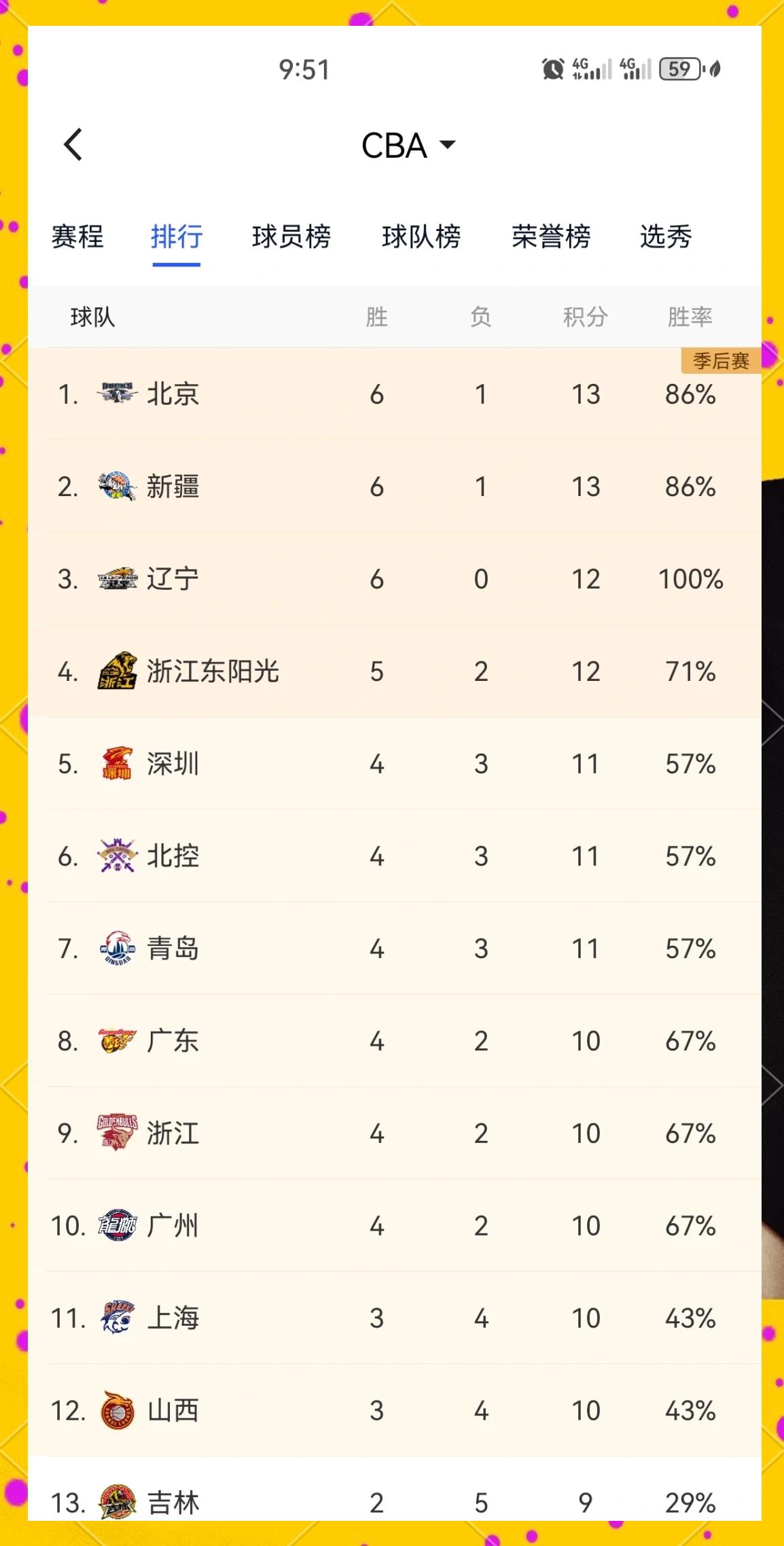
Task: Click the Xinjiang team logo
Action: [x=115, y=485]
